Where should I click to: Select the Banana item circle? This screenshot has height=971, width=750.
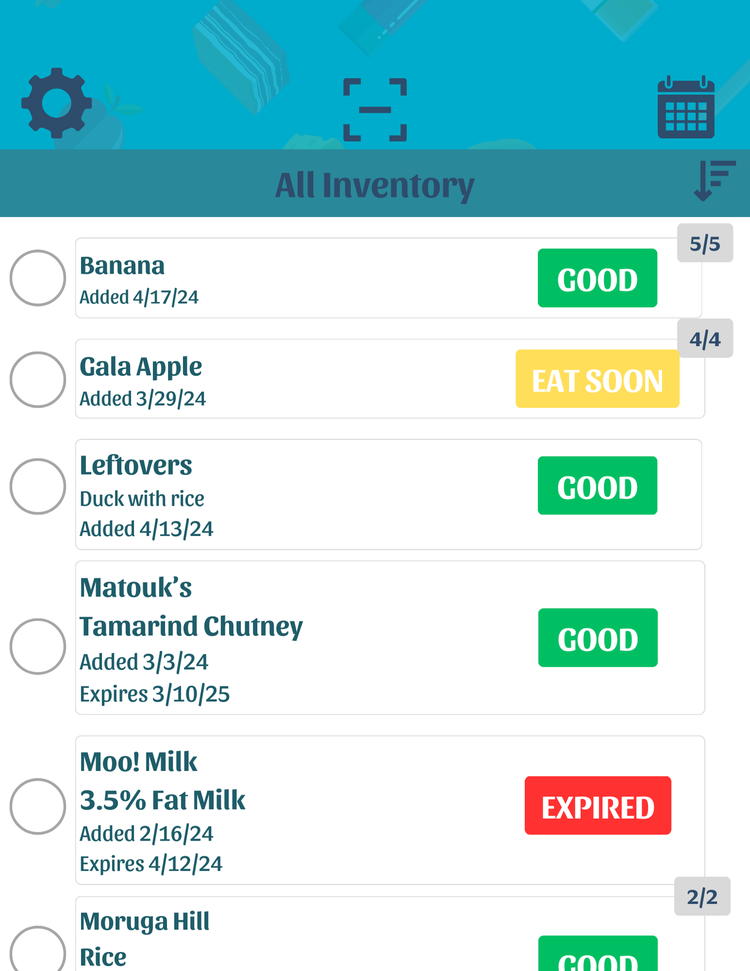[x=38, y=278]
